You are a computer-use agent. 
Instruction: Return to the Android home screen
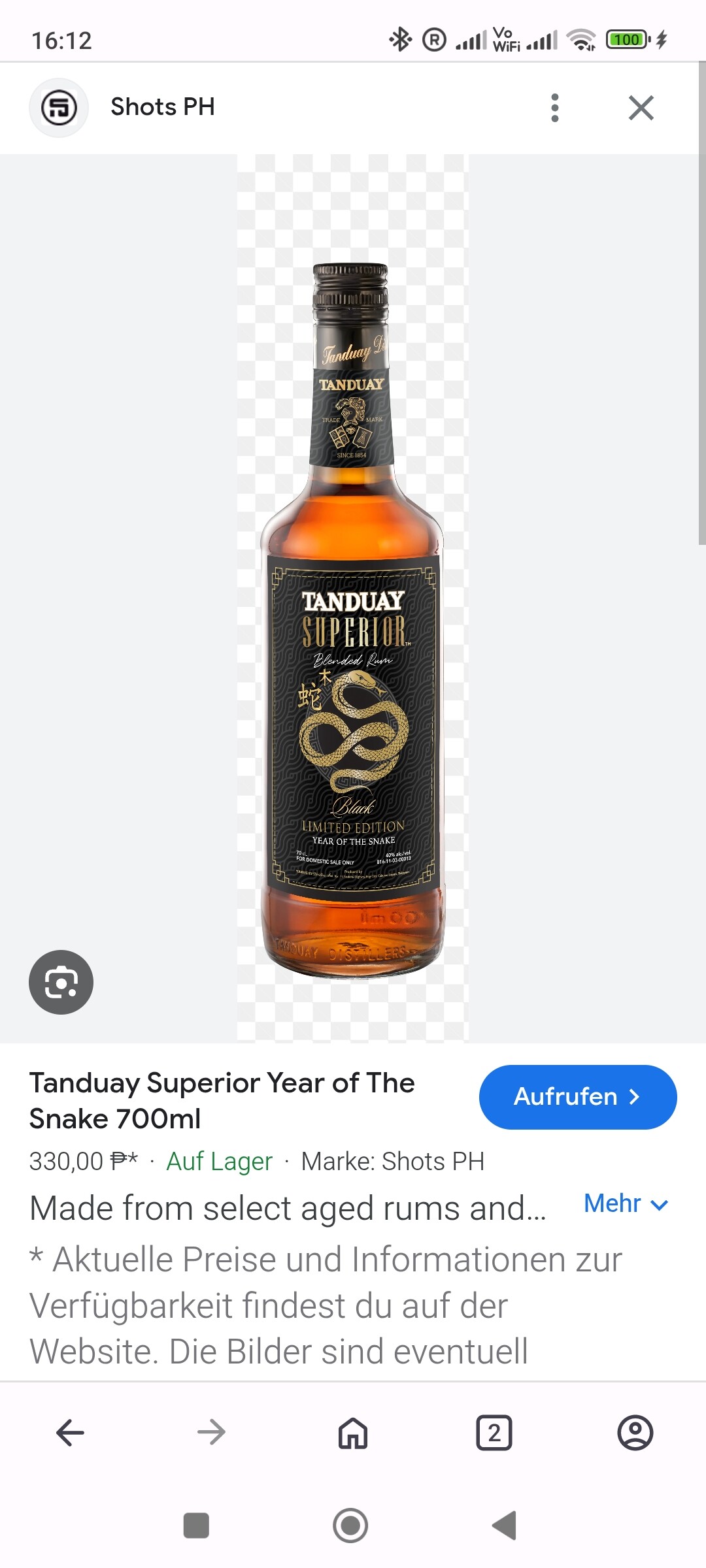[x=350, y=1526]
